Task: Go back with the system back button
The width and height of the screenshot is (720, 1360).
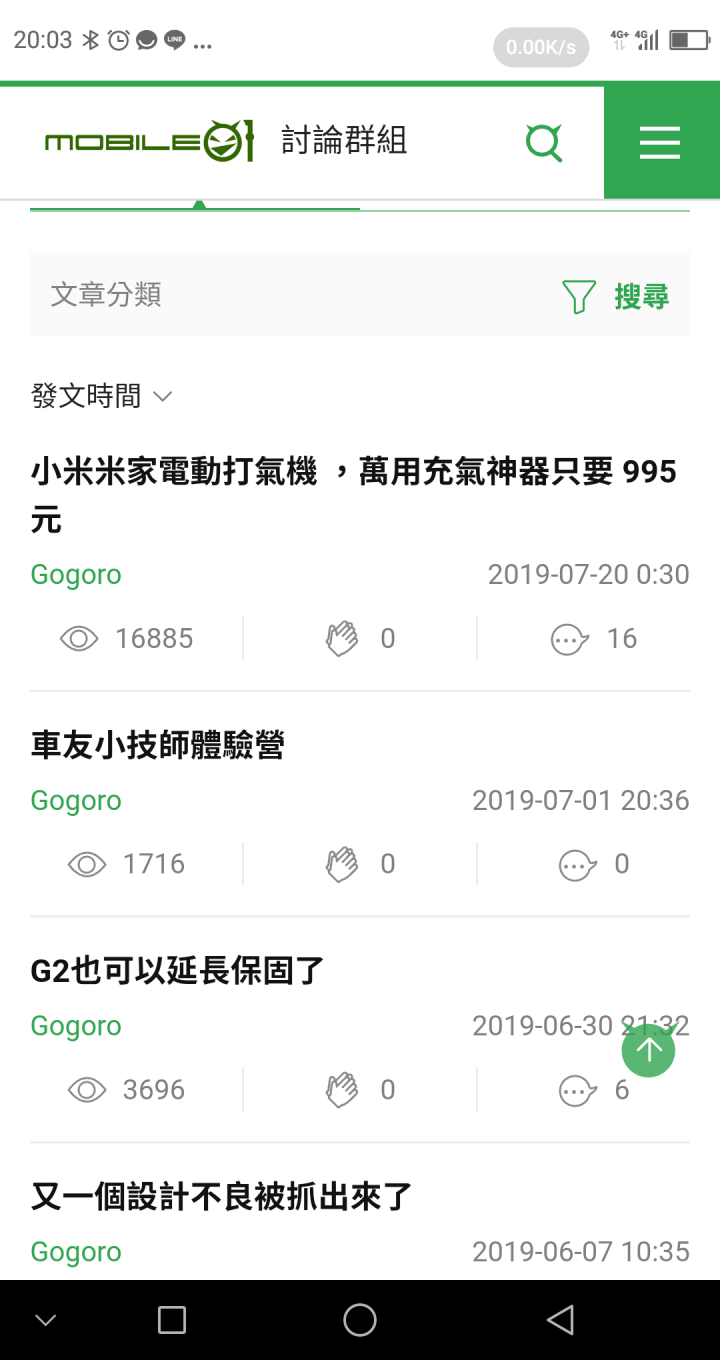Action: 560,1320
